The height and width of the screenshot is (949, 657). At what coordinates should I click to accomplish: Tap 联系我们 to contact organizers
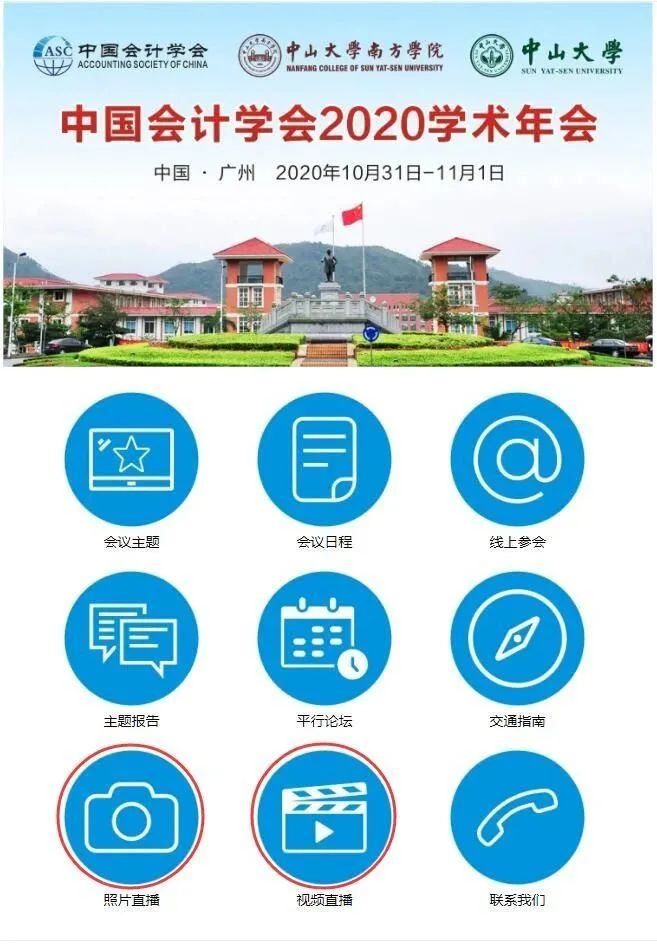tap(517, 817)
